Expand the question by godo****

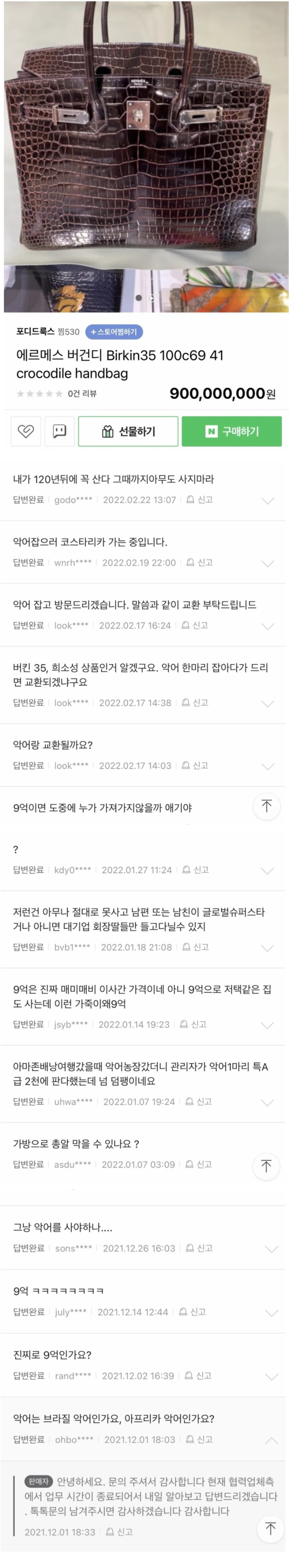(x=268, y=500)
